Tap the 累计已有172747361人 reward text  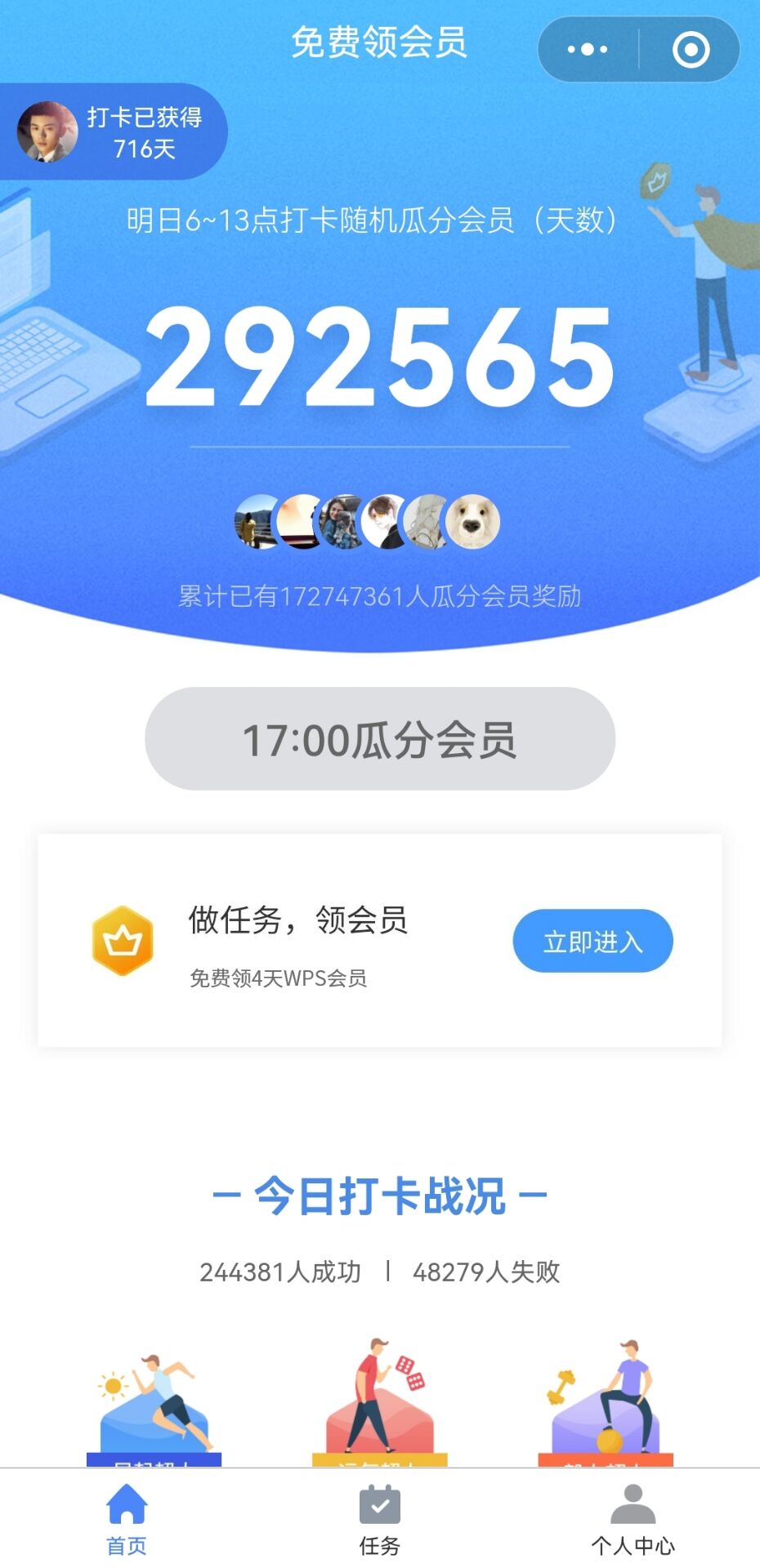click(x=380, y=596)
